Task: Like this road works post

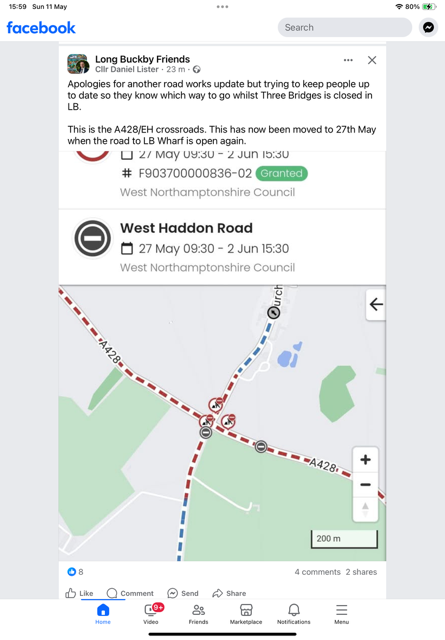Action: (x=79, y=593)
